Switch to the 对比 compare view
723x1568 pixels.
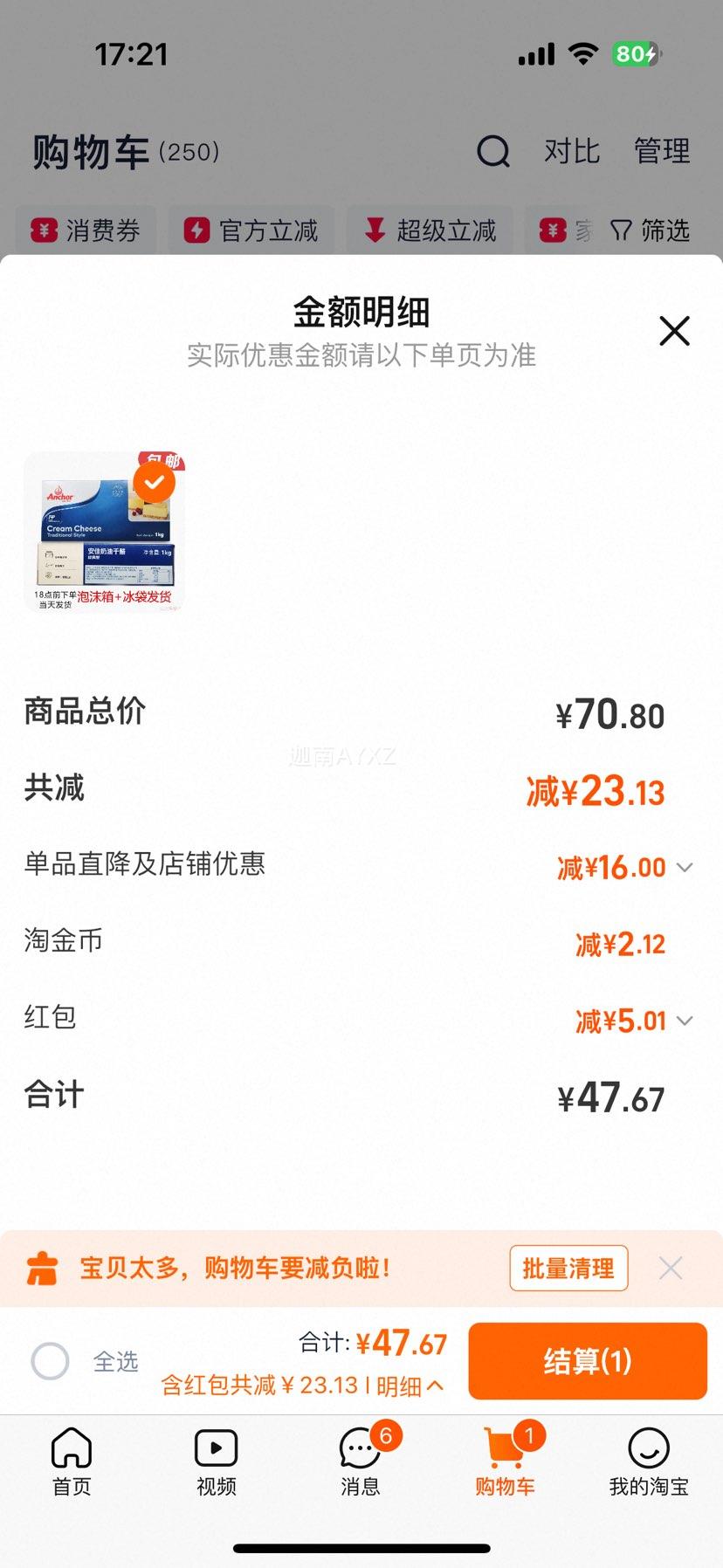(572, 151)
